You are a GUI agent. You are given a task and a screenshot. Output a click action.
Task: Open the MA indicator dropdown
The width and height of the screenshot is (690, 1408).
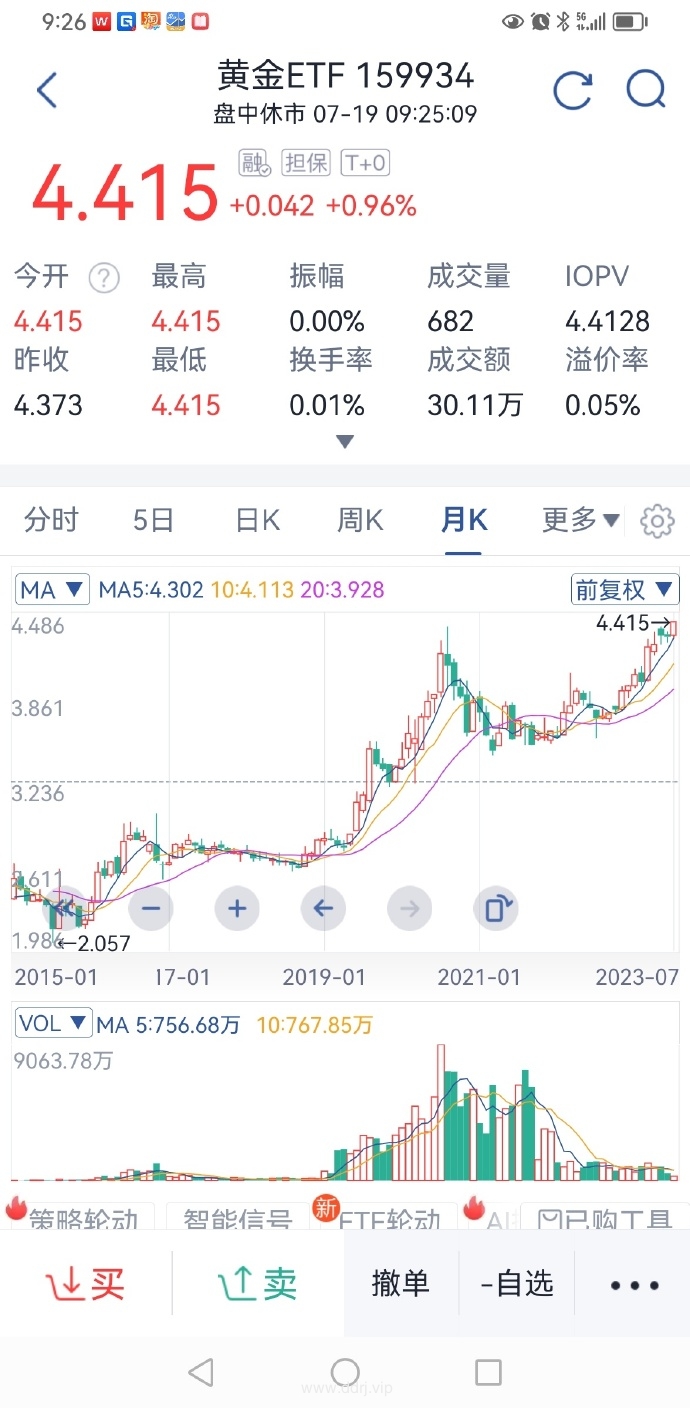point(53,590)
